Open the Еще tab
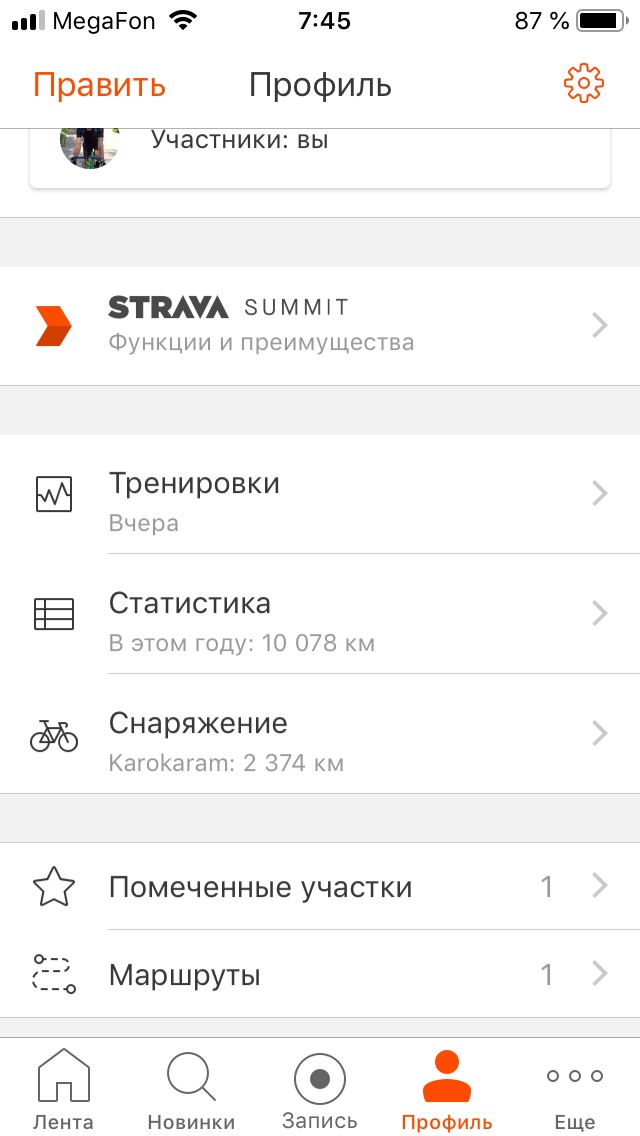 pyautogui.click(x=575, y=1088)
